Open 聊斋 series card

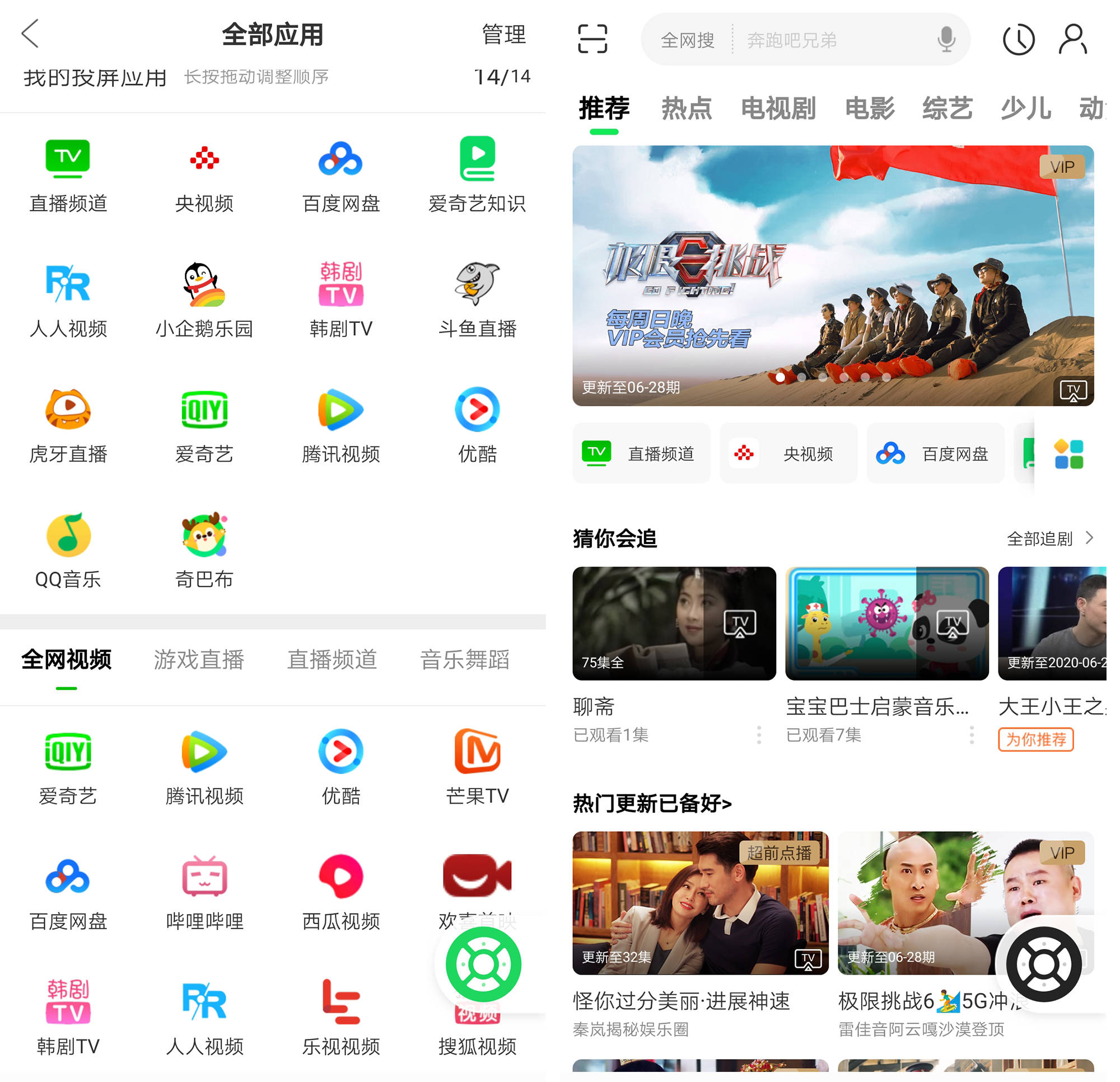click(674, 623)
